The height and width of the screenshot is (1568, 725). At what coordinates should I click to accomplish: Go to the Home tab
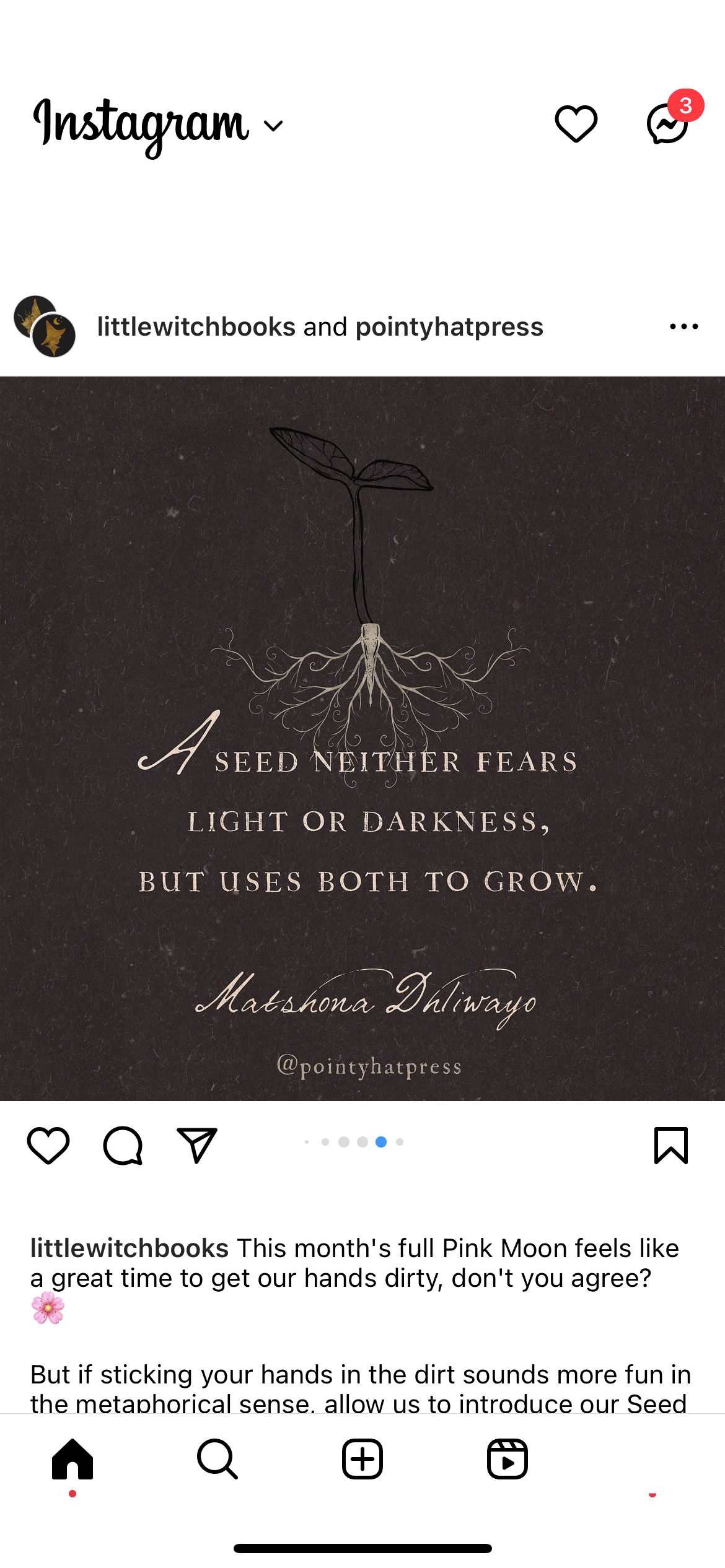[x=72, y=1459]
